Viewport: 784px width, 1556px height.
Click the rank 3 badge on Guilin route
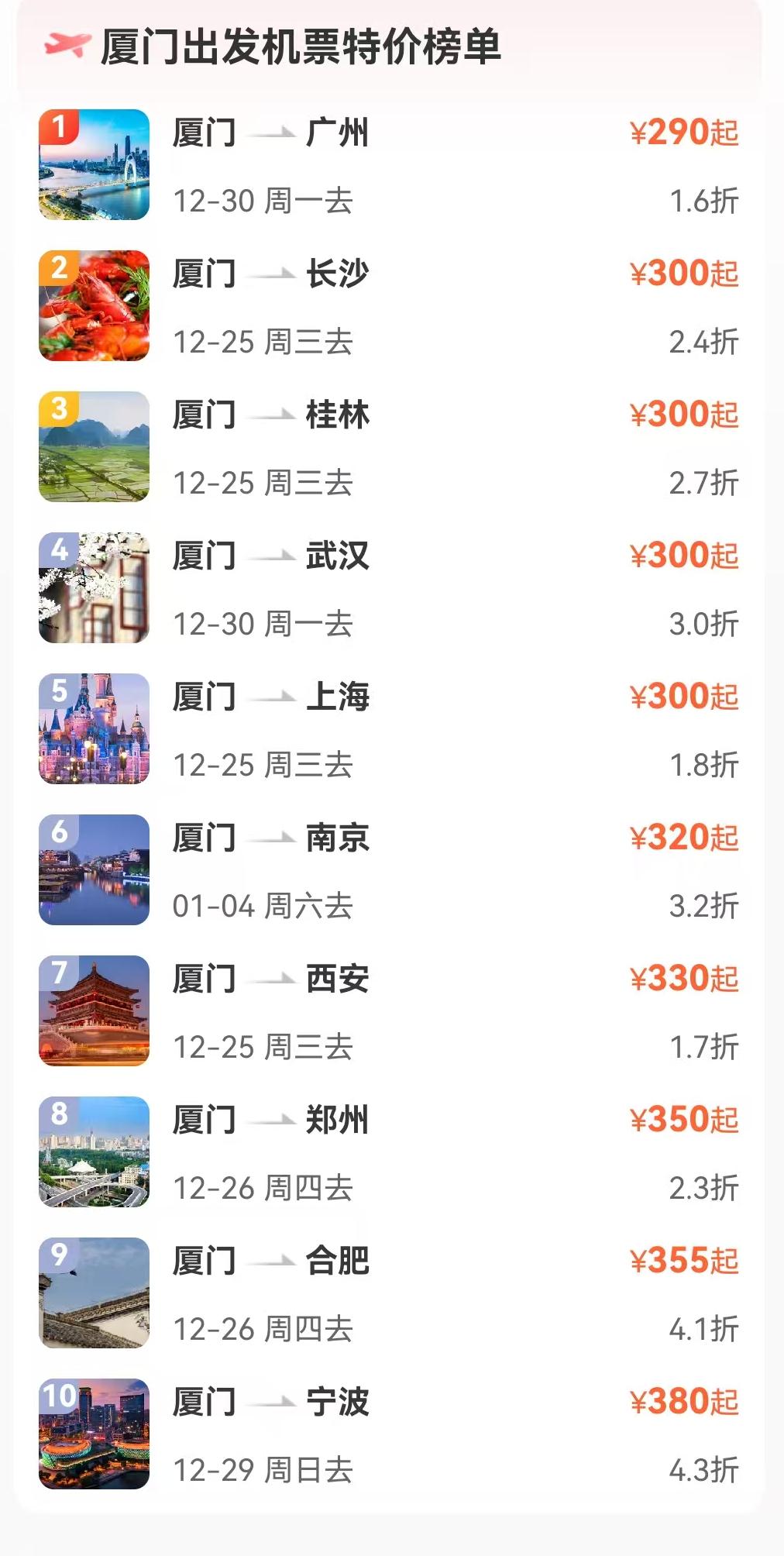(x=60, y=408)
